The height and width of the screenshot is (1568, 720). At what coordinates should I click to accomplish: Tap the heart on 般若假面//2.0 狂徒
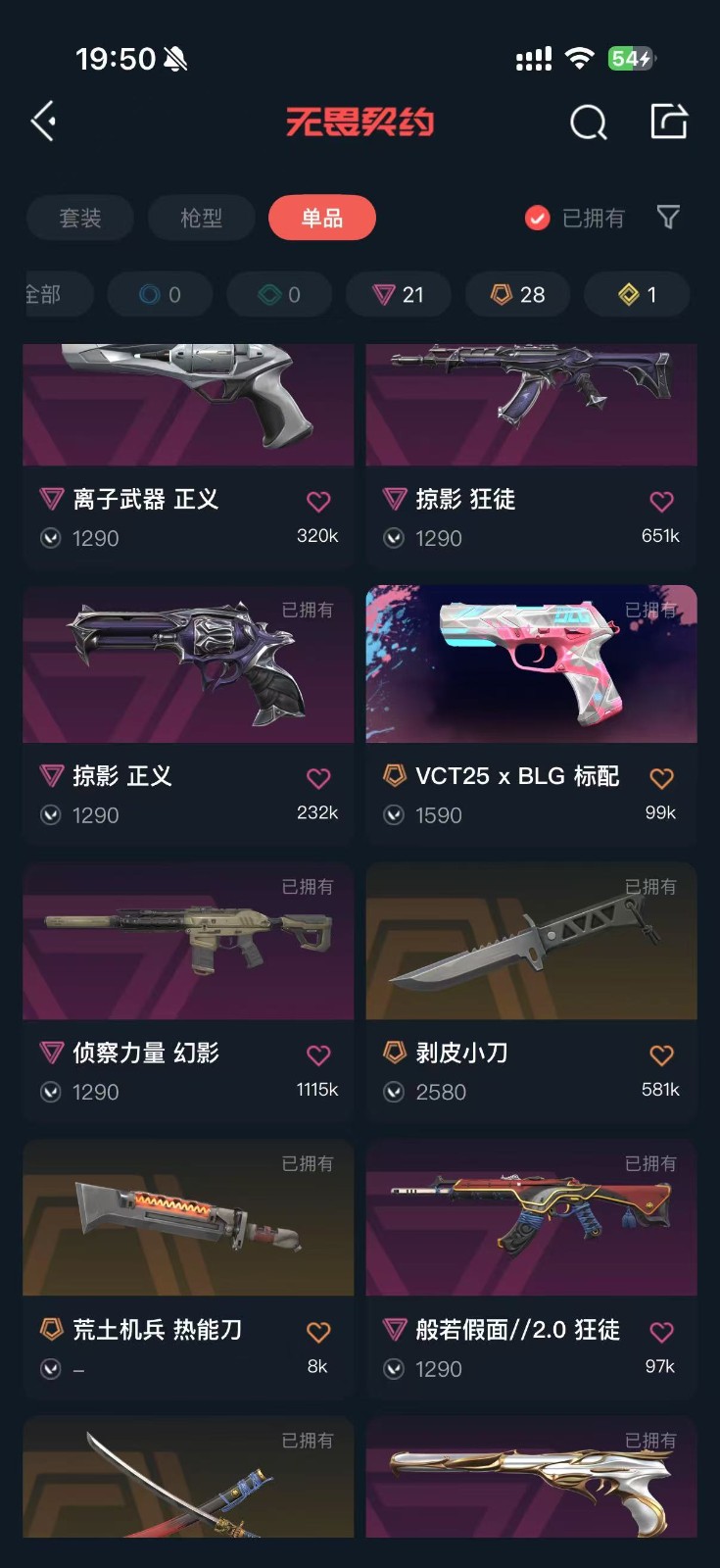tap(661, 1332)
